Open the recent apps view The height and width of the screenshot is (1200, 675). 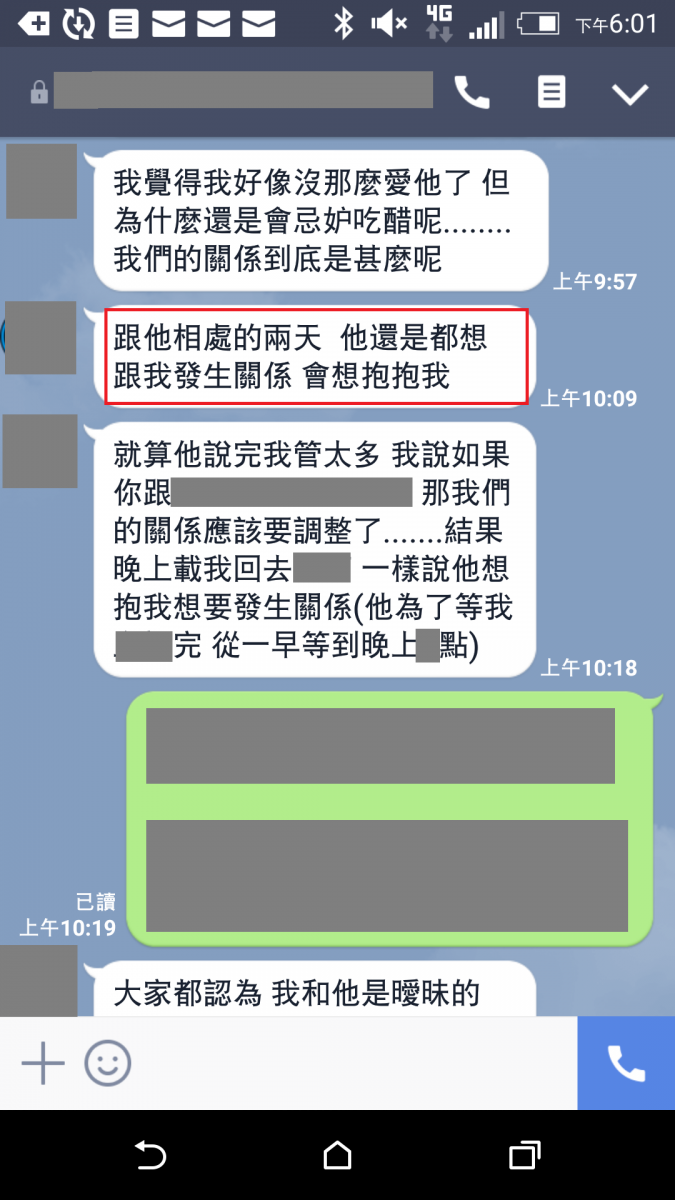point(524,1156)
